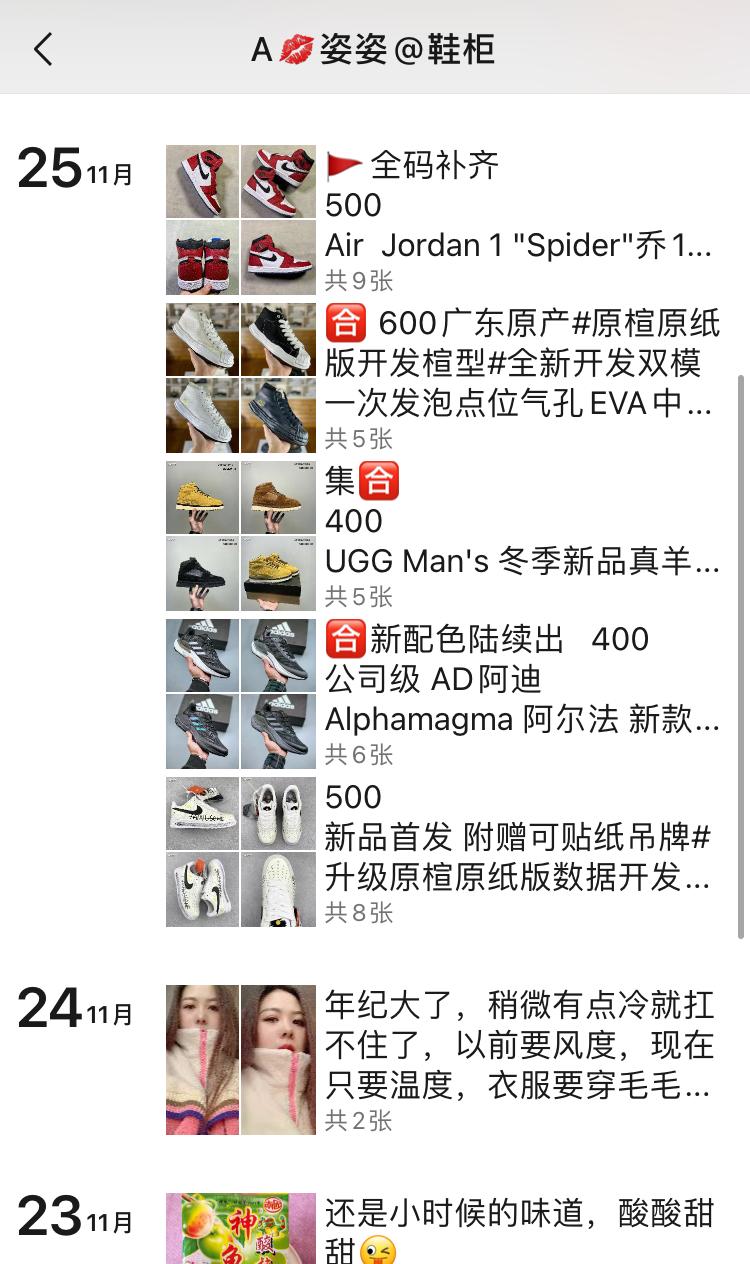Open the 23 Nov 还是小时候的味道 post
Screen dimensions: 750x1264
(x=518, y=1226)
